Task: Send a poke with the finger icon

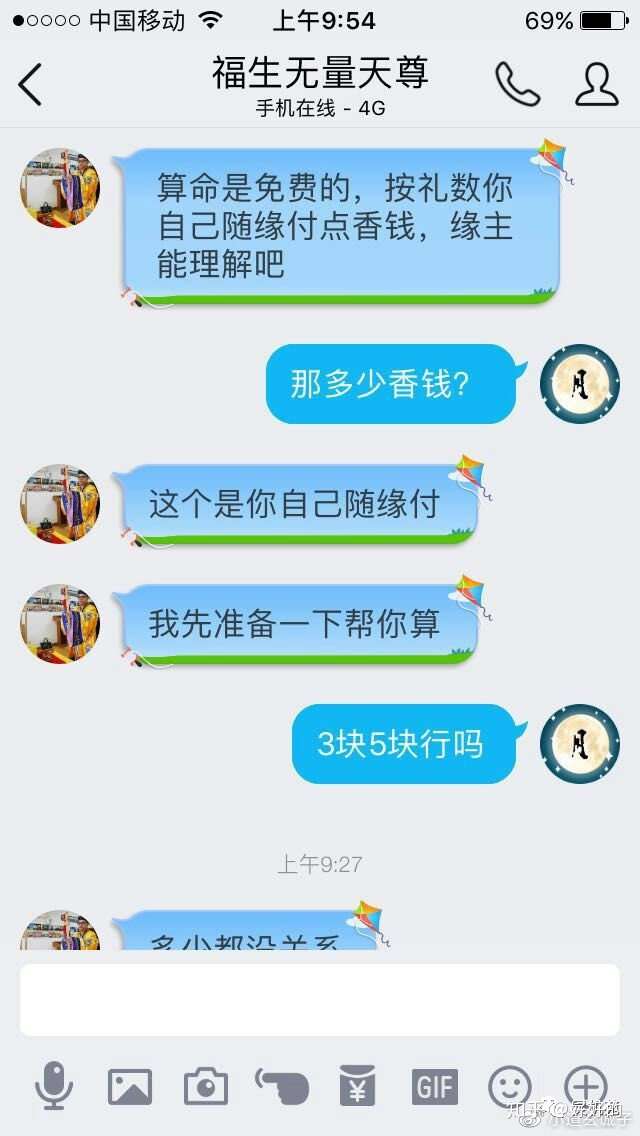Action: click(x=281, y=1086)
